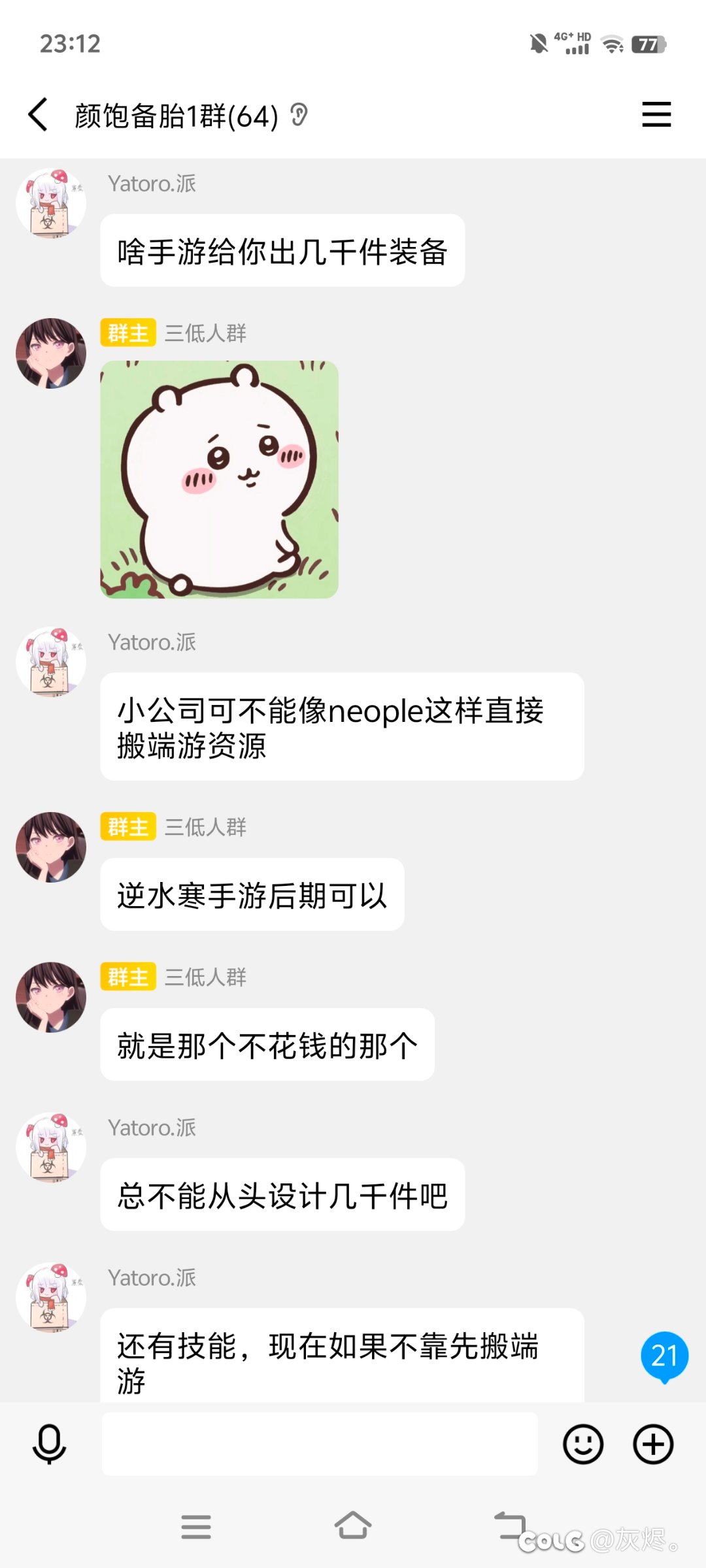The width and height of the screenshot is (706, 1568).
Task: Go back from the group chat
Action: 38,115
